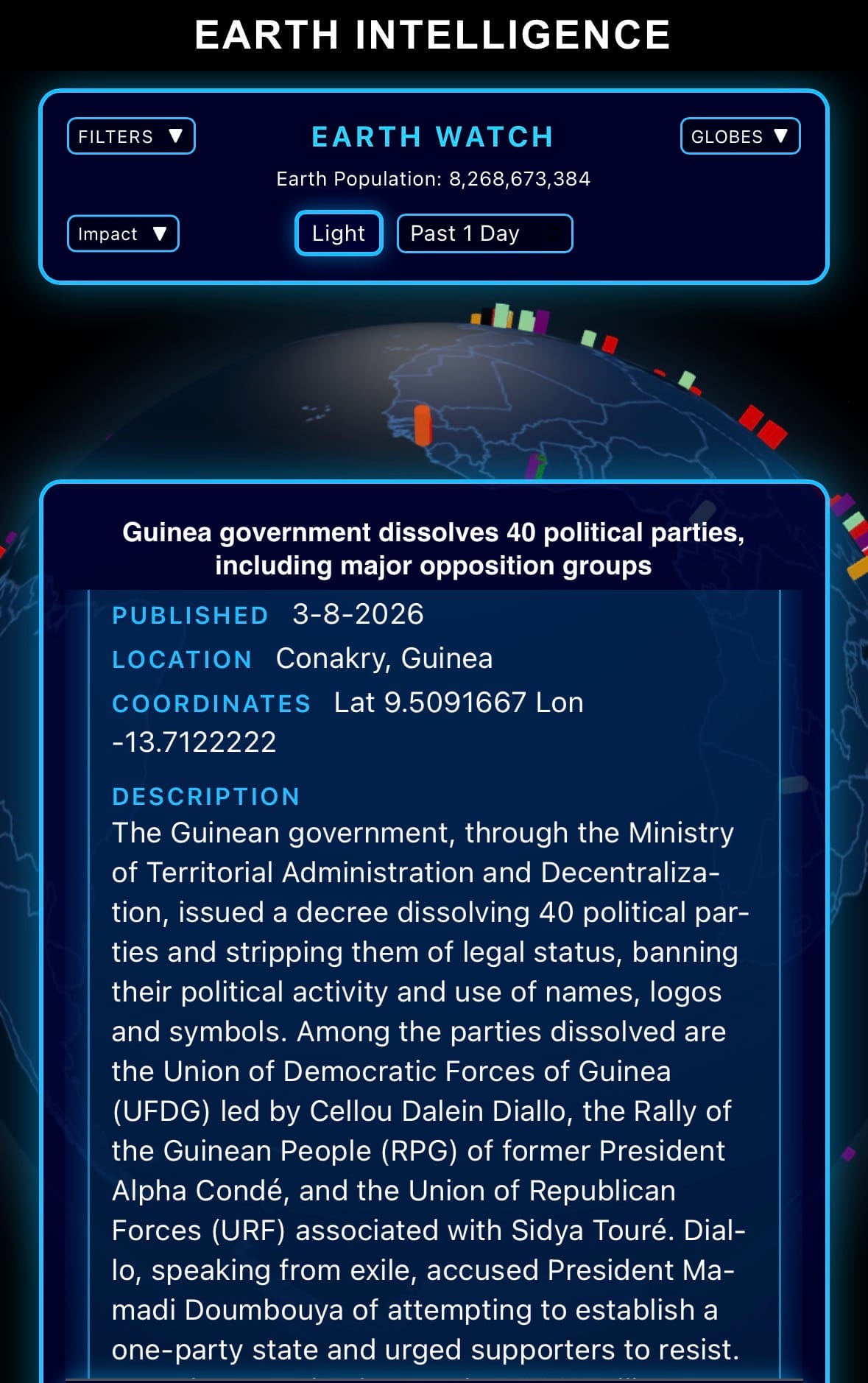Open the Impact dropdown
868x1383 pixels.
[123, 233]
